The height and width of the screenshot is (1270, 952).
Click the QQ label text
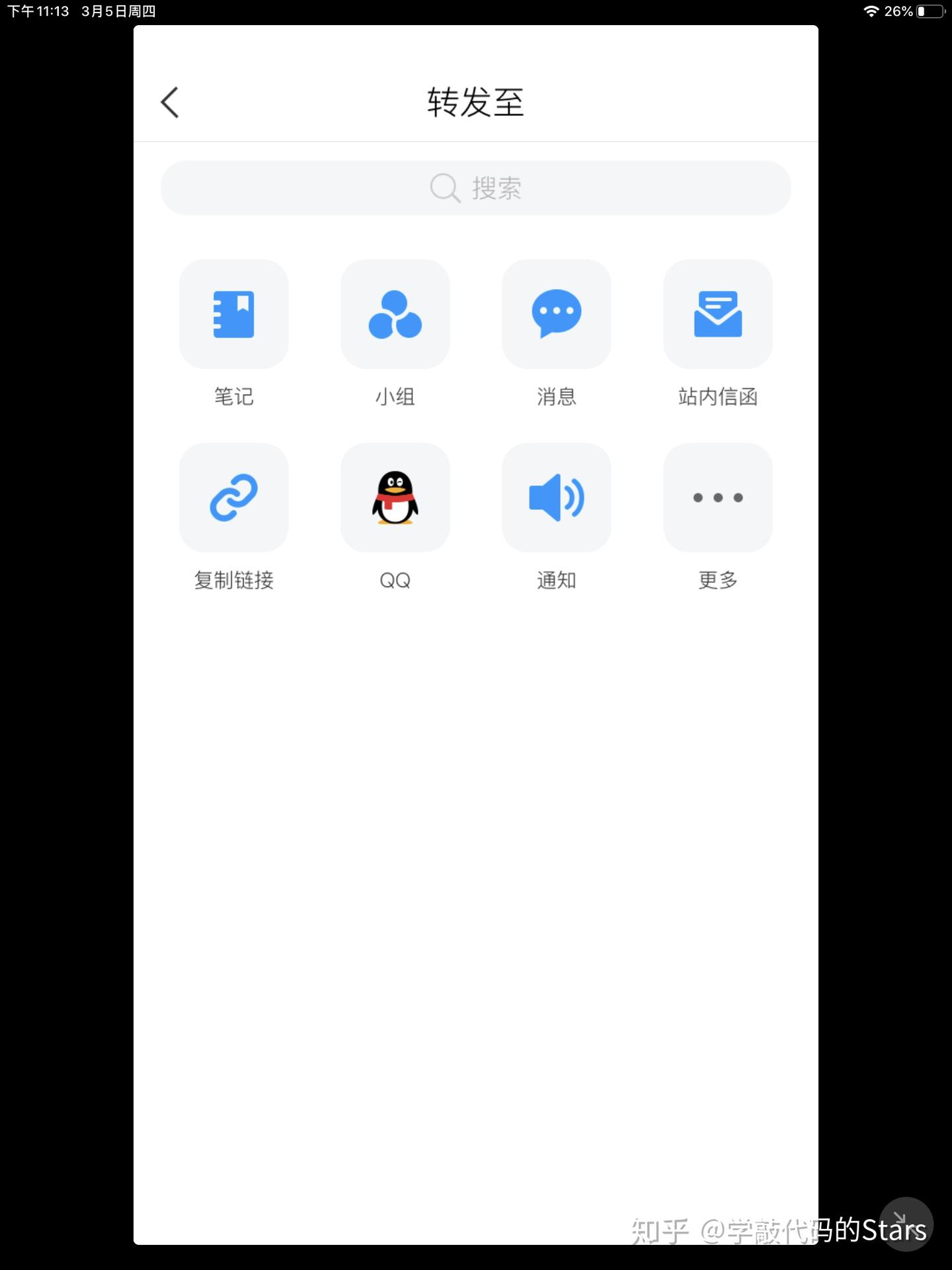[395, 580]
